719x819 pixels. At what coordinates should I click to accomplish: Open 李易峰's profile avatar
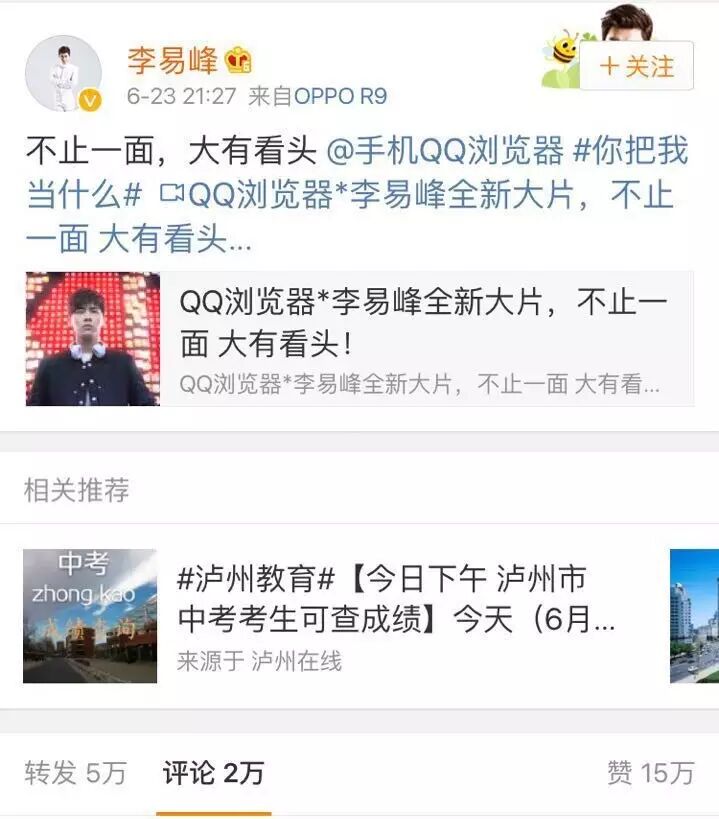pyautogui.click(x=63, y=74)
